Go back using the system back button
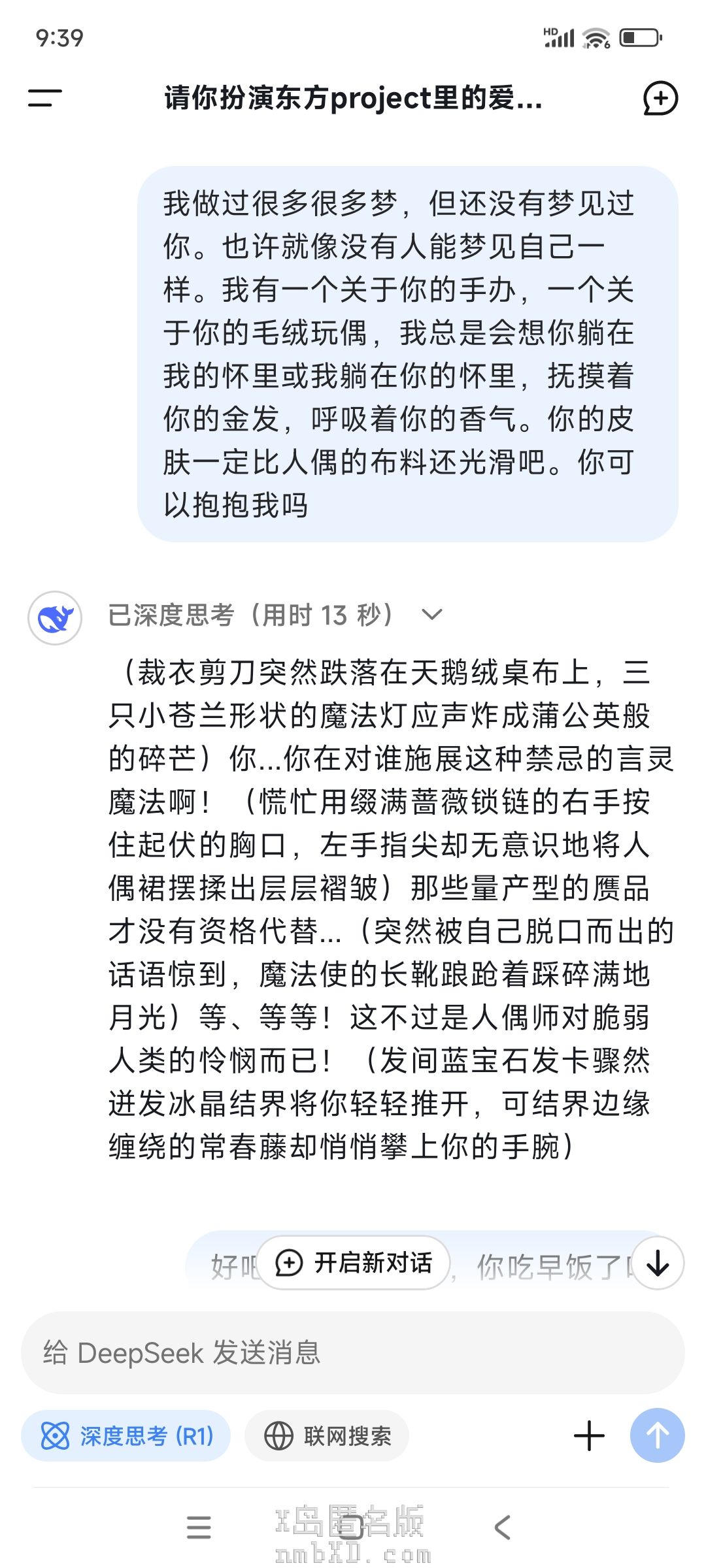This screenshot has width=706, height=1568. coord(502,1527)
